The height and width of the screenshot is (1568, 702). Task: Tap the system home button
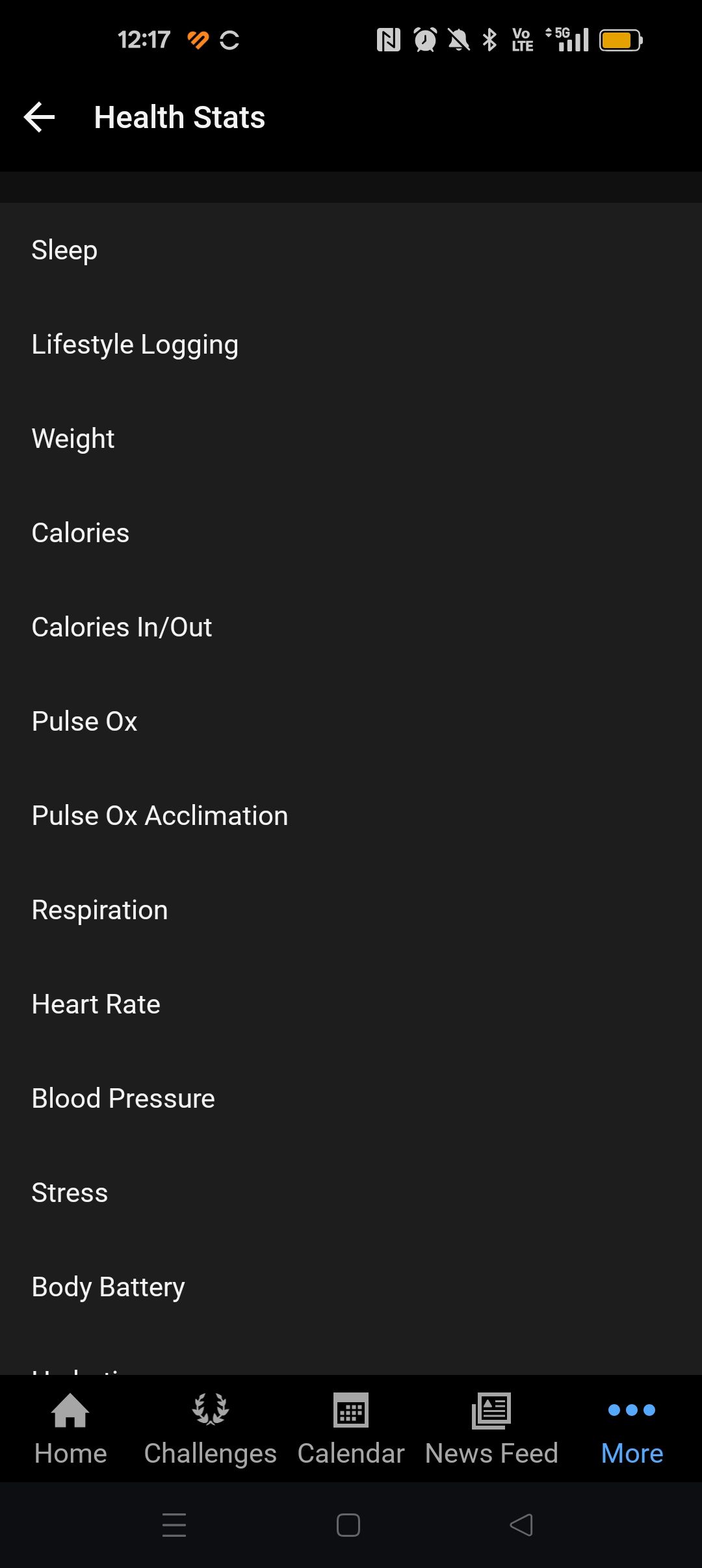click(348, 1525)
